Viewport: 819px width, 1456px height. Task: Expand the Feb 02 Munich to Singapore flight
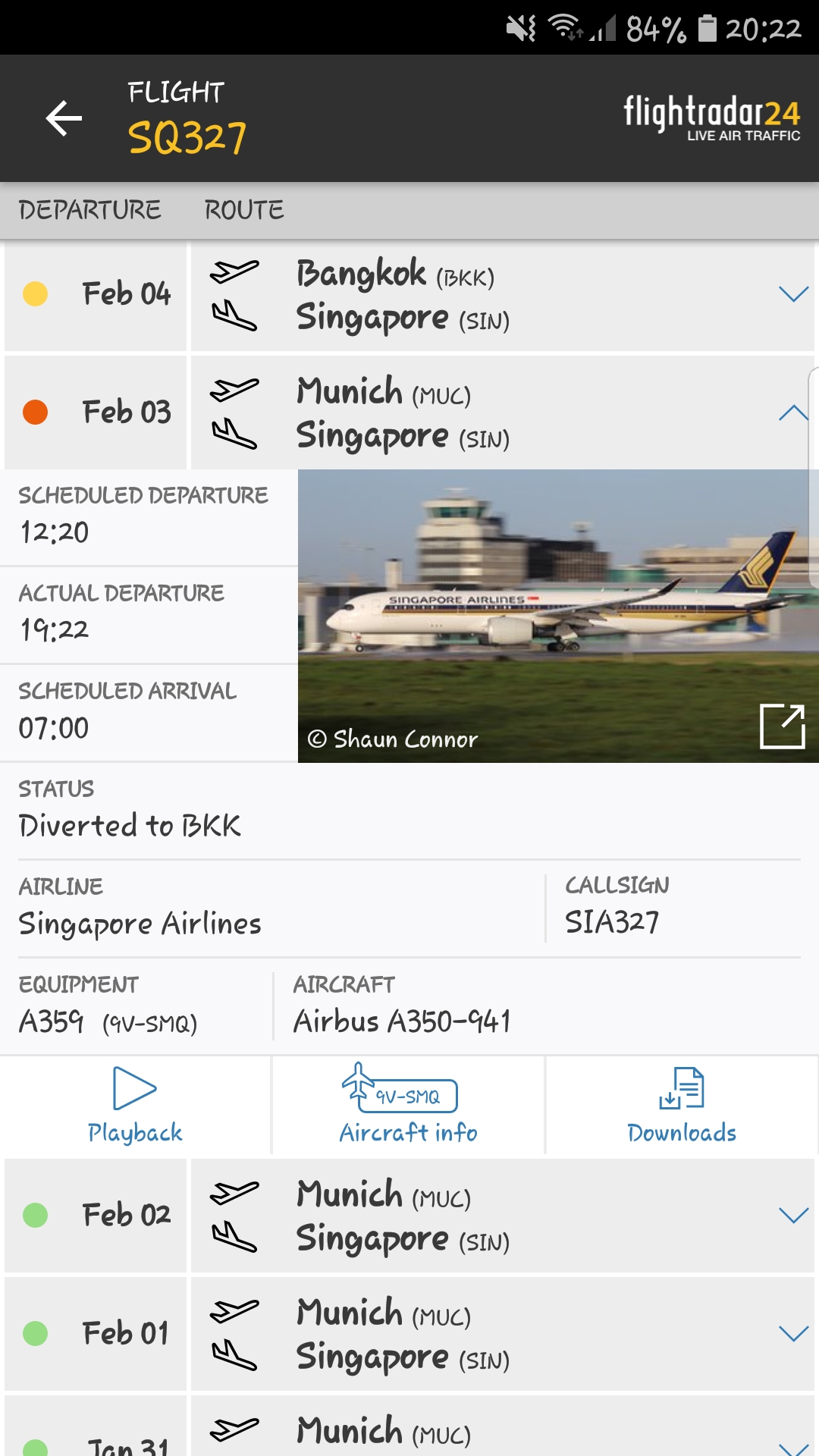coord(793,1216)
